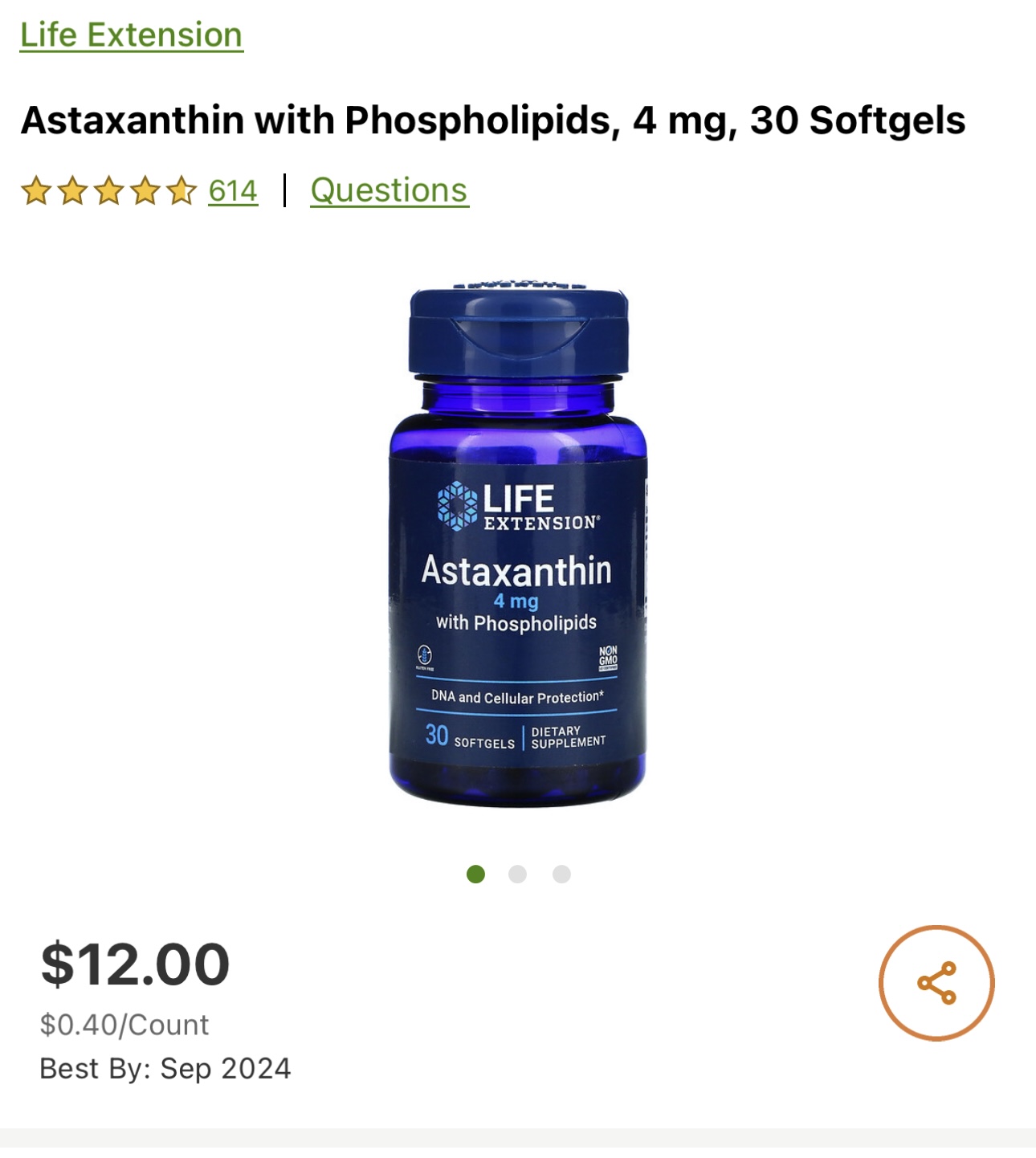Screen dimensions: 1036x1158
Task: View the 614 customer reviews
Action: click(x=233, y=191)
